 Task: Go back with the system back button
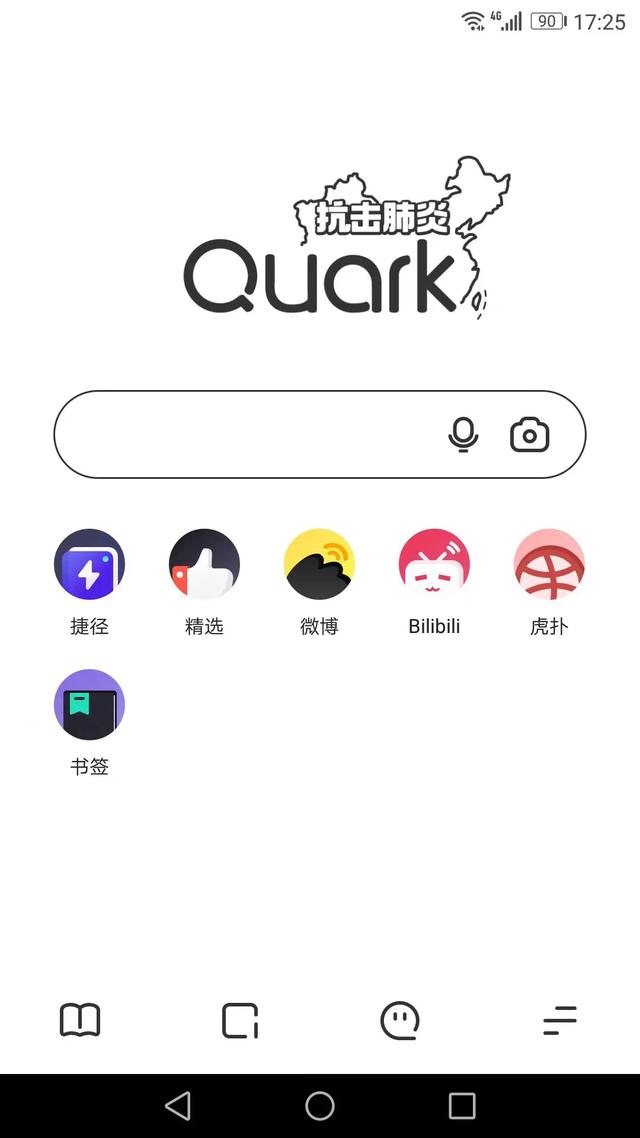click(178, 1106)
